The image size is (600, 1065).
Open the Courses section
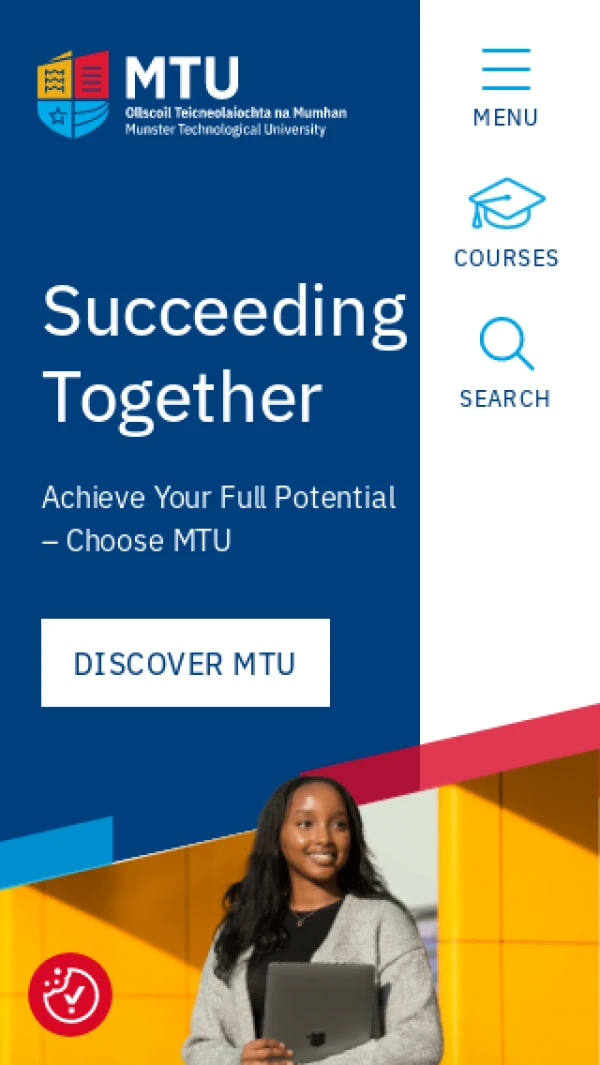click(506, 224)
